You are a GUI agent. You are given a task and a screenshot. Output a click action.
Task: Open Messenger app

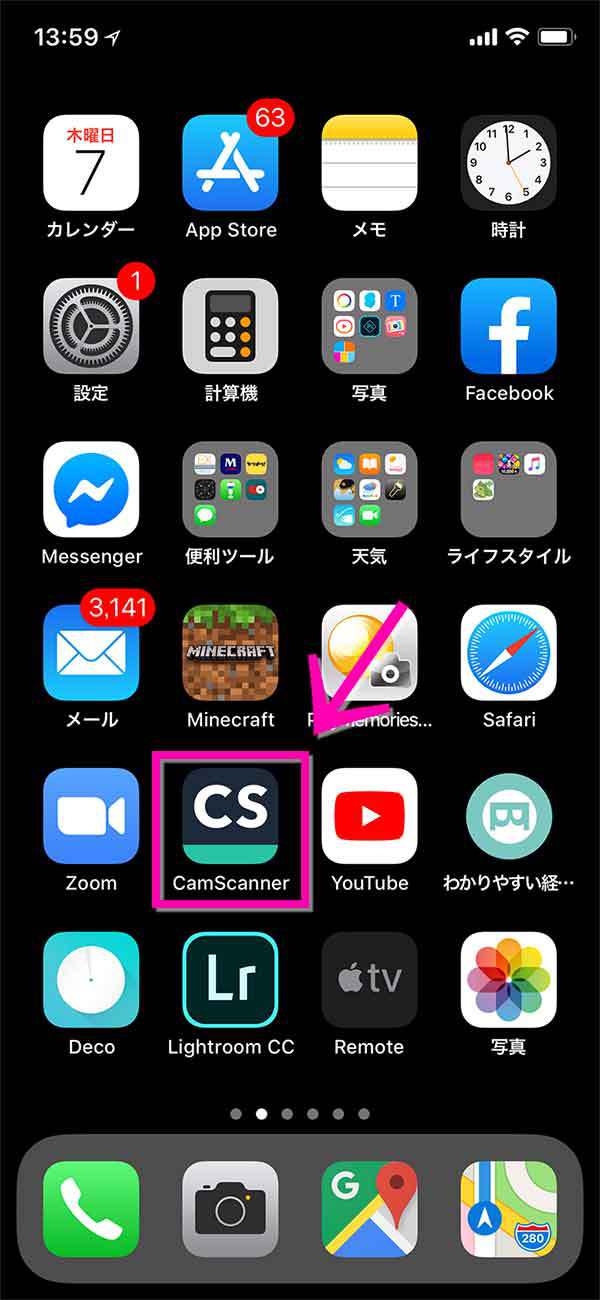pyautogui.click(x=91, y=489)
